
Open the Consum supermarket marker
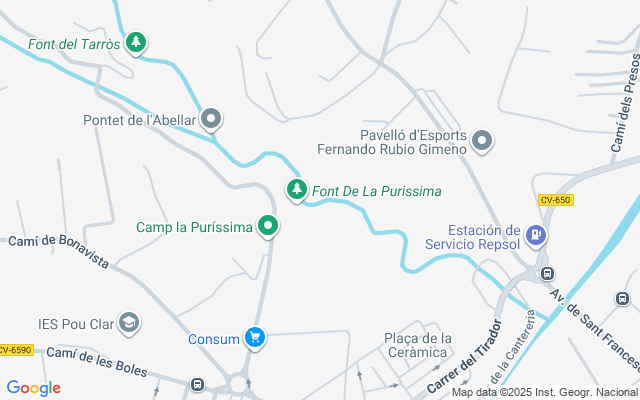(255, 338)
